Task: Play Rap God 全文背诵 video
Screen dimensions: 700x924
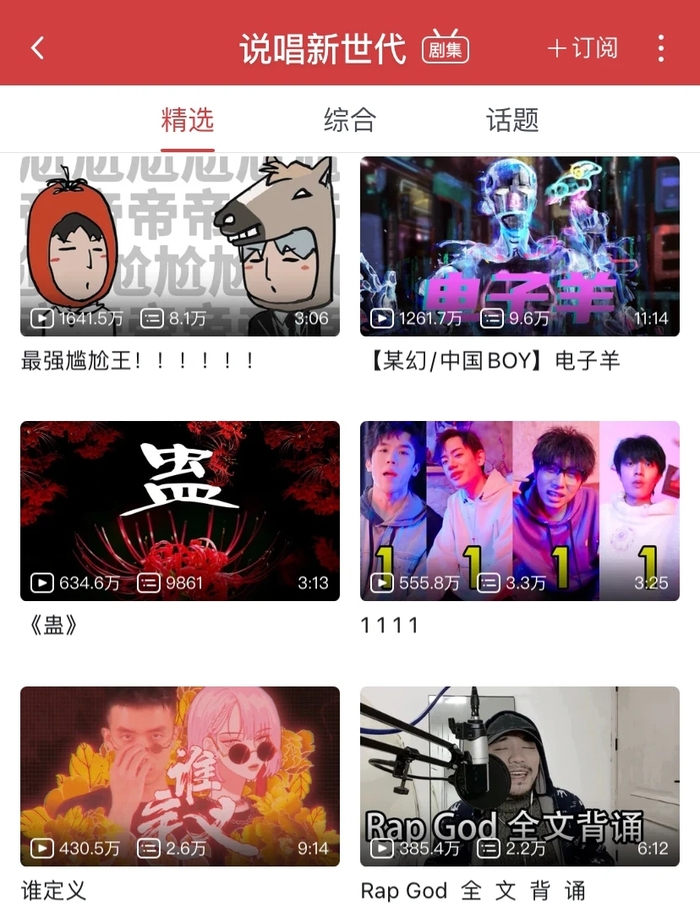Action: [x=520, y=775]
